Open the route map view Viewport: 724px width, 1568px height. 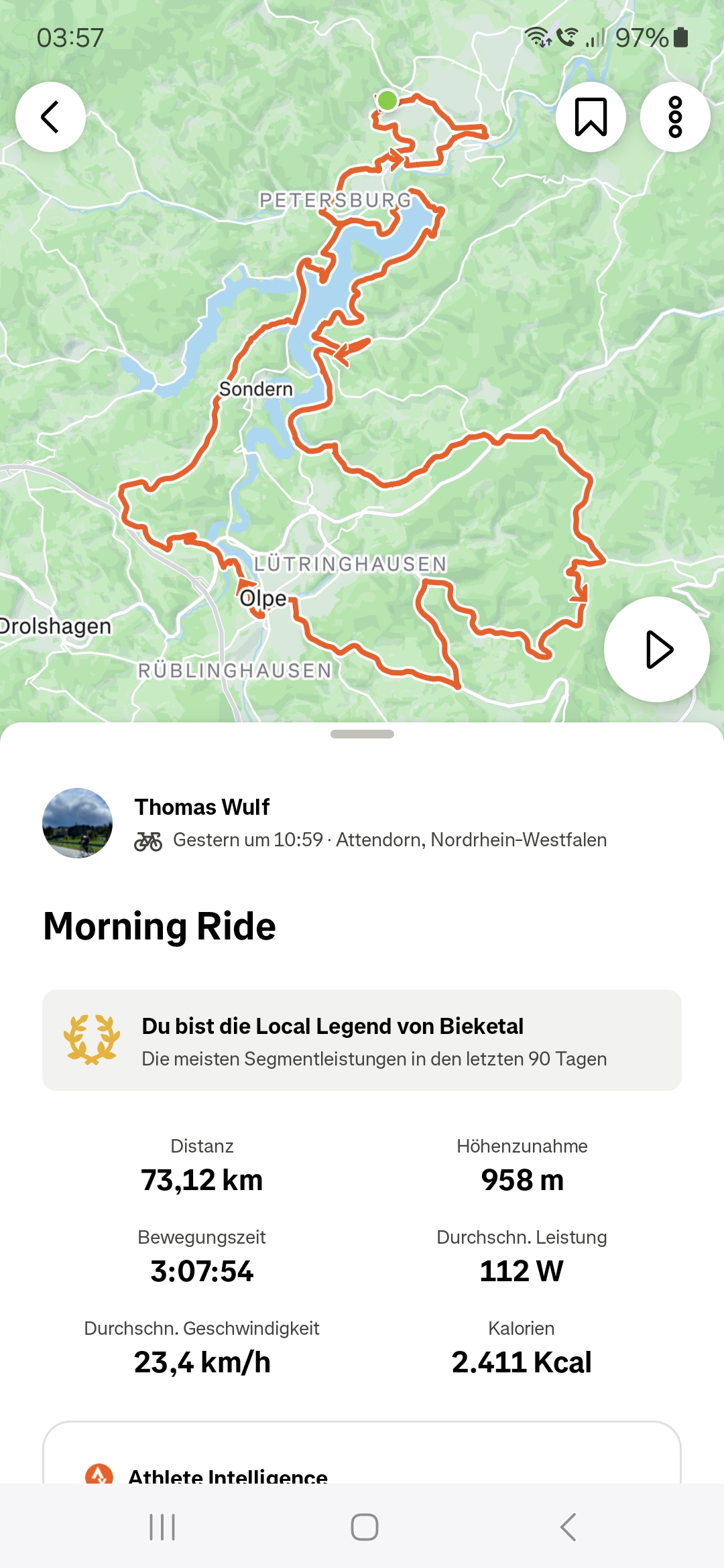[x=362, y=375]
